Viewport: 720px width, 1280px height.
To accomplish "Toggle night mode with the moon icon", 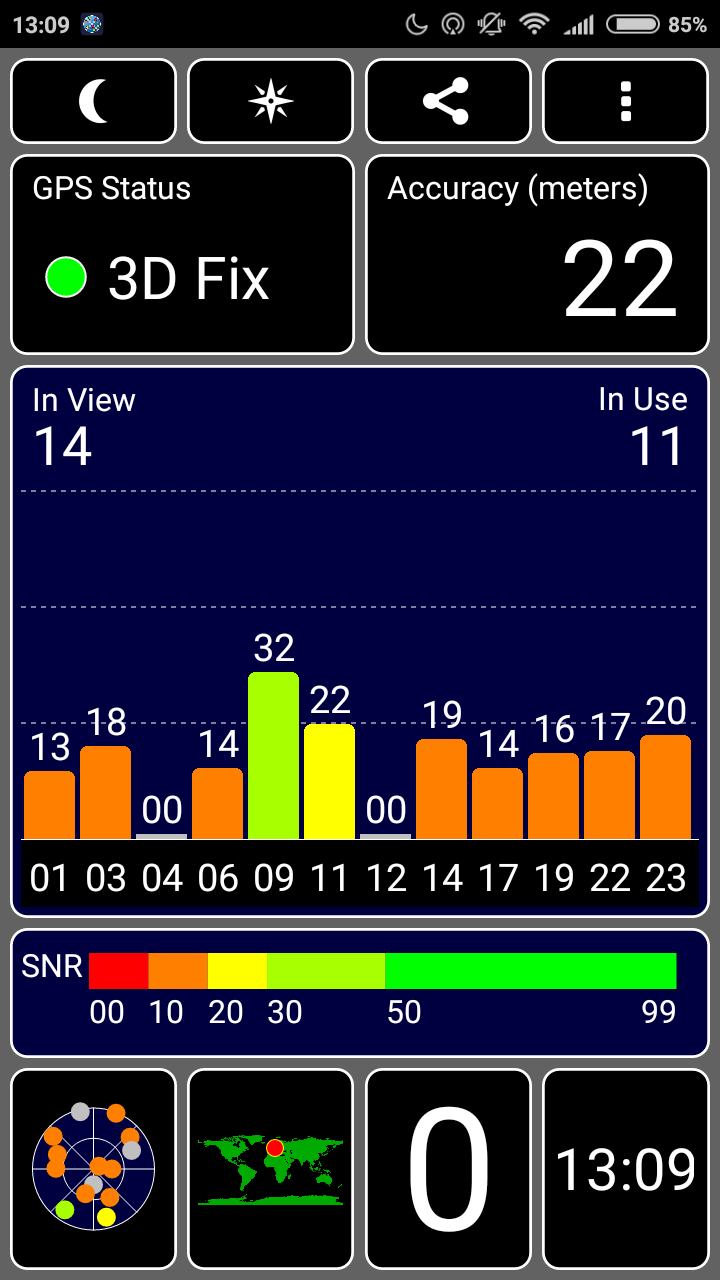I will click(x=93, y=101).
